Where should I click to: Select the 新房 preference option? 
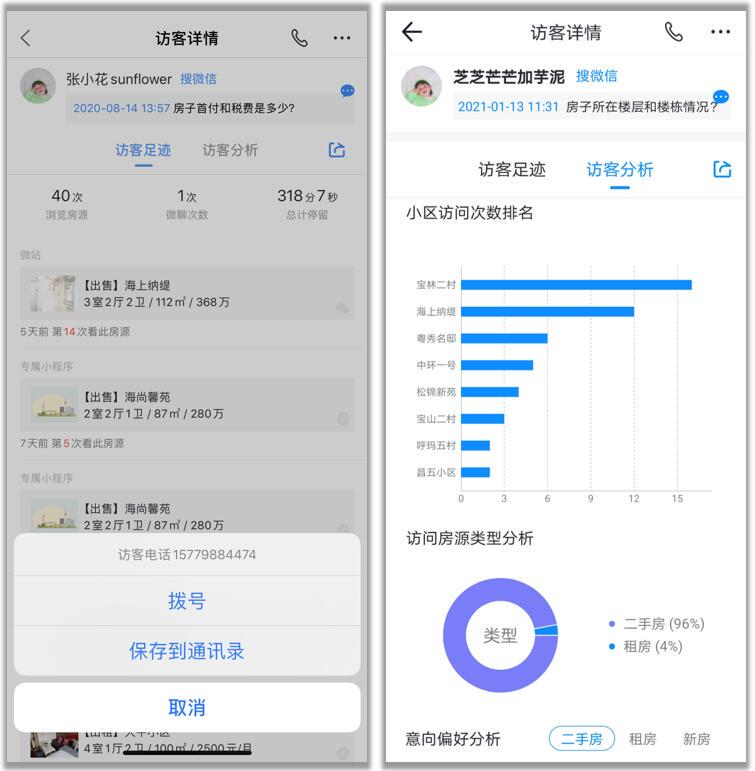pyautogui.click(x=696, y=739)
